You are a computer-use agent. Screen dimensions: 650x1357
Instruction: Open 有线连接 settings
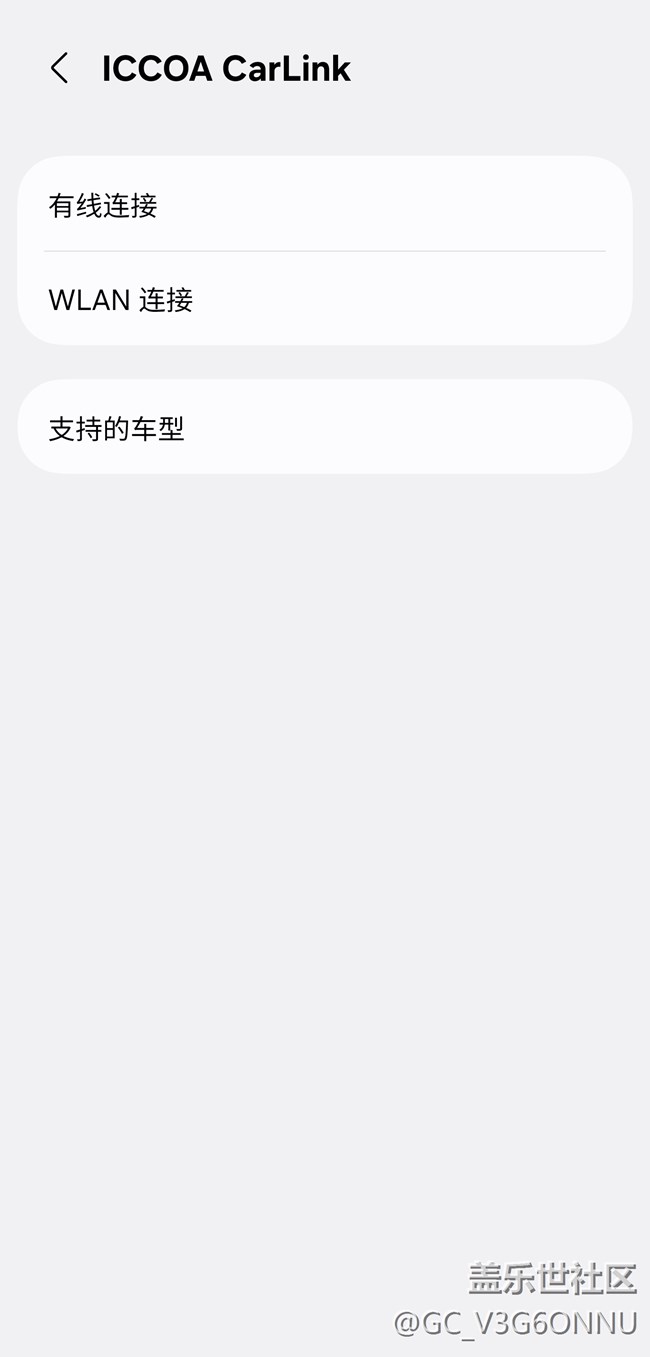pos(324,205)
